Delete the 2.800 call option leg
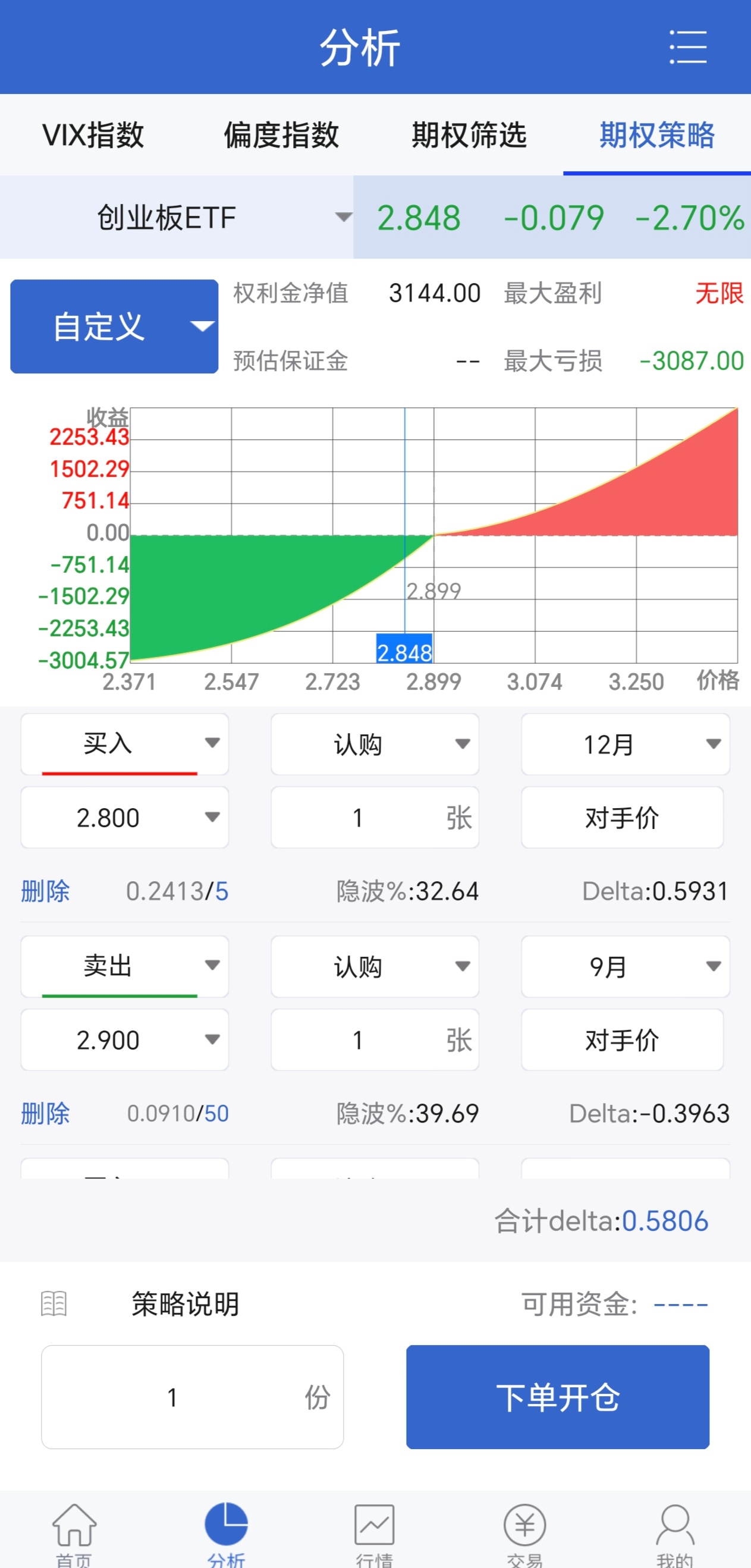Screen dimensions: 751x1568 [46, 892]
